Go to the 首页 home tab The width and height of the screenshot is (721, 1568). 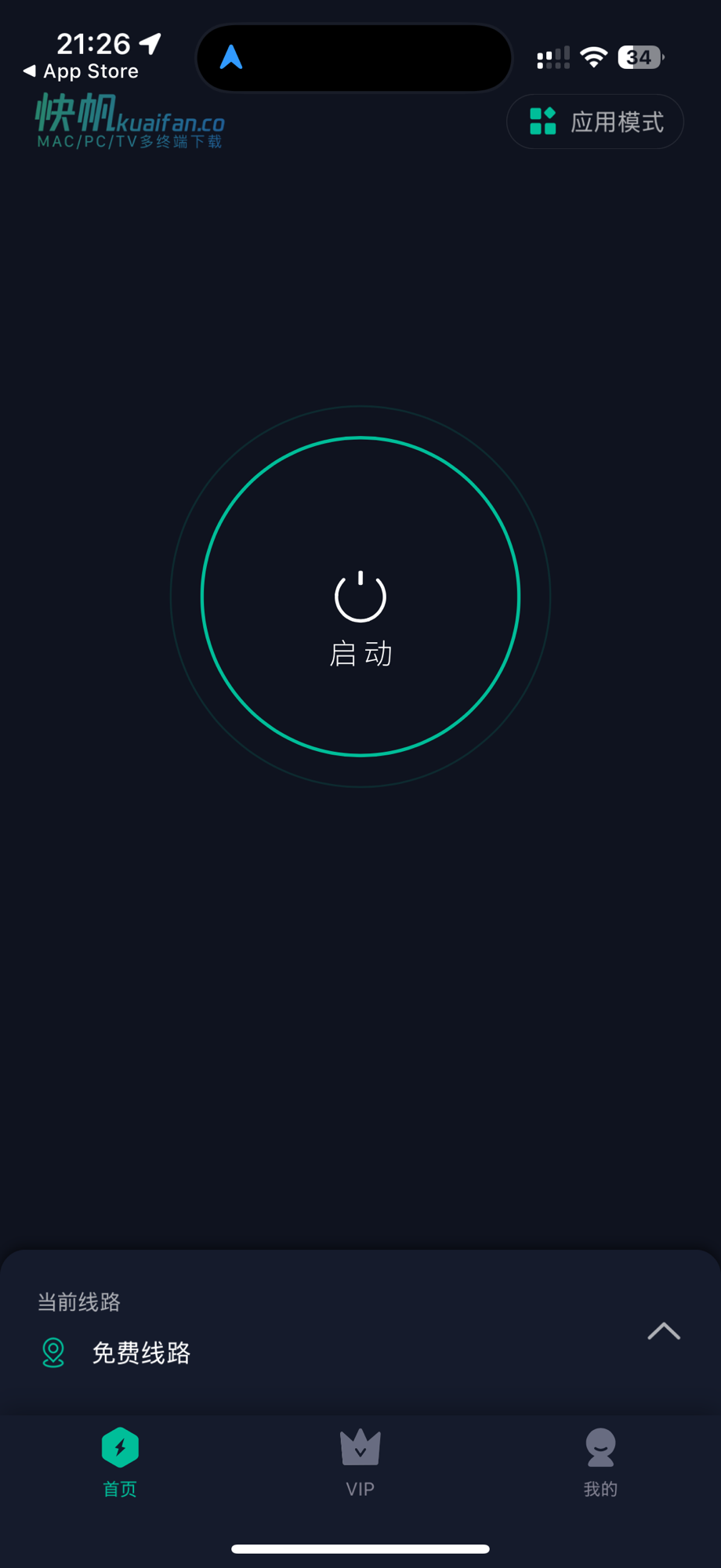tap(120, 1463)
